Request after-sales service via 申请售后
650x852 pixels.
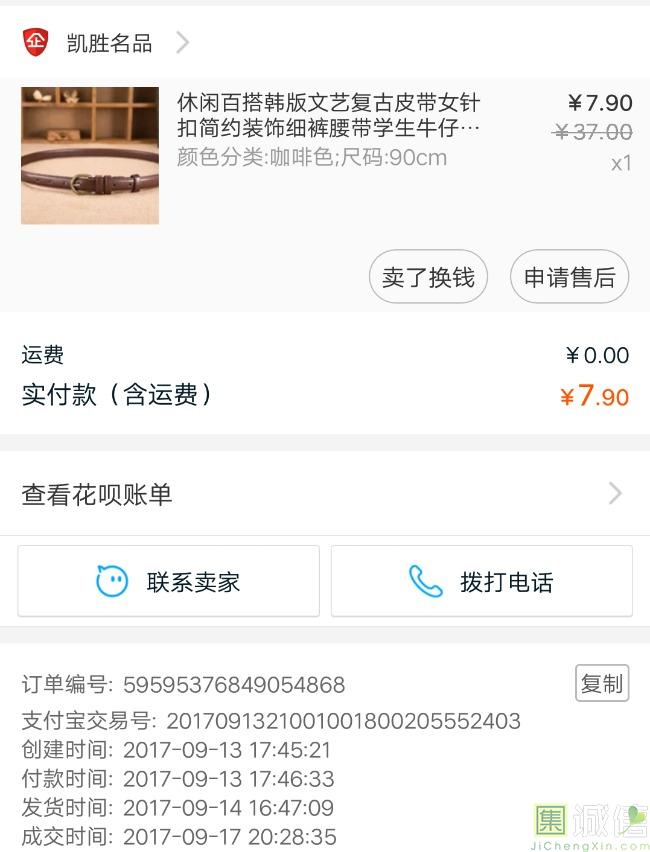(569, 277)
